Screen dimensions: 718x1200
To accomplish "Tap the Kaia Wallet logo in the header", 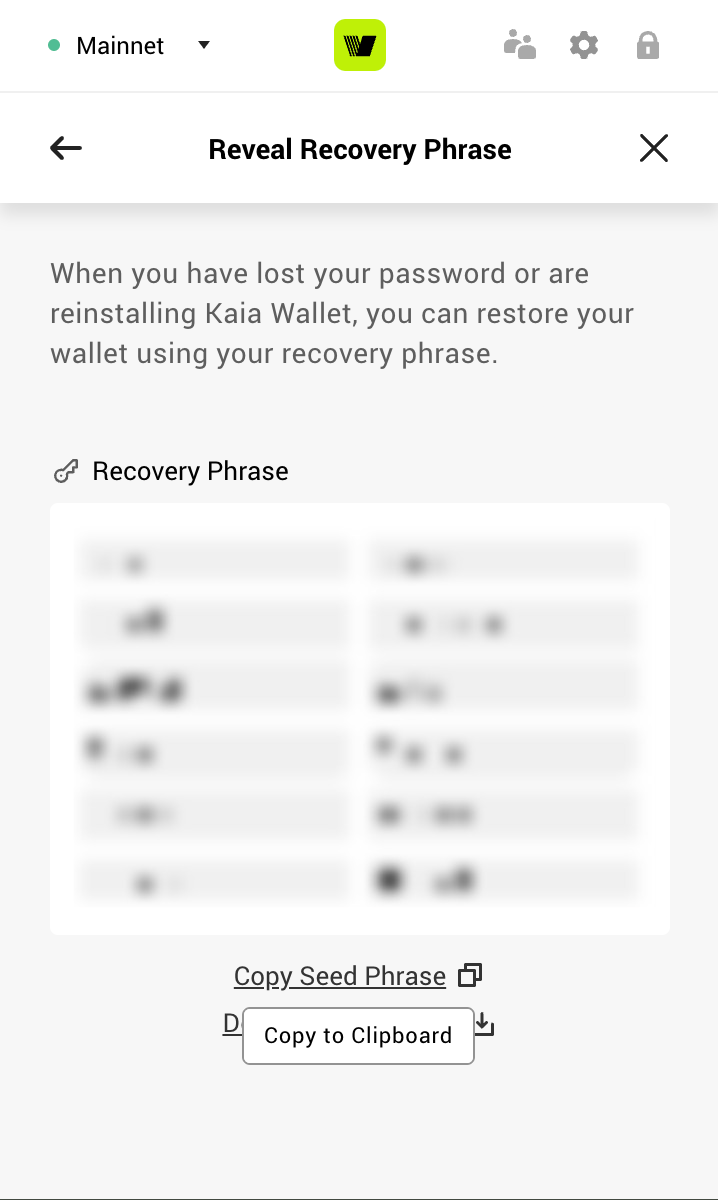I will [x=360, y=46].
